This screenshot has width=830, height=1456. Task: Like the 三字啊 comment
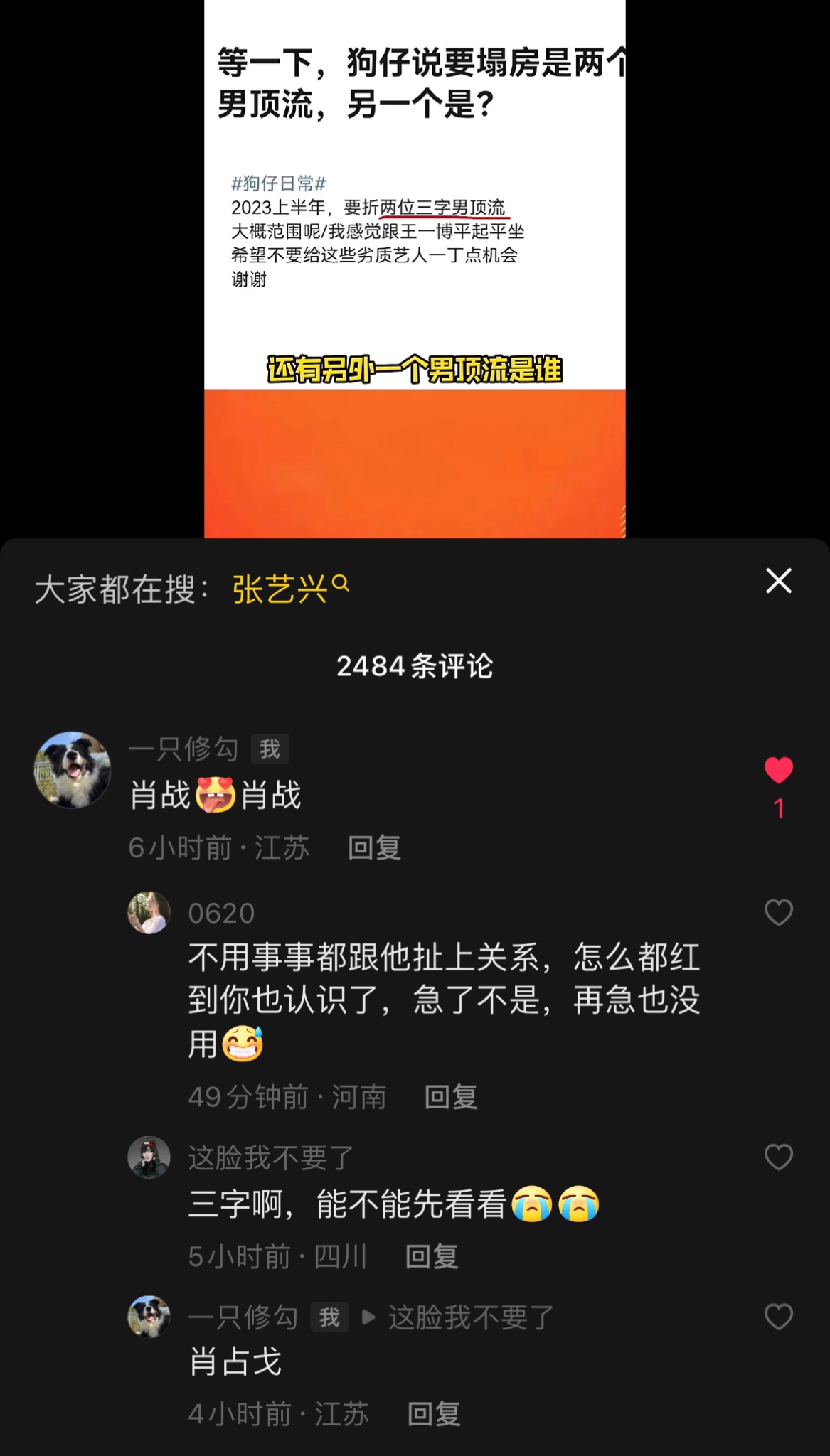click(x=778, y=1157)
